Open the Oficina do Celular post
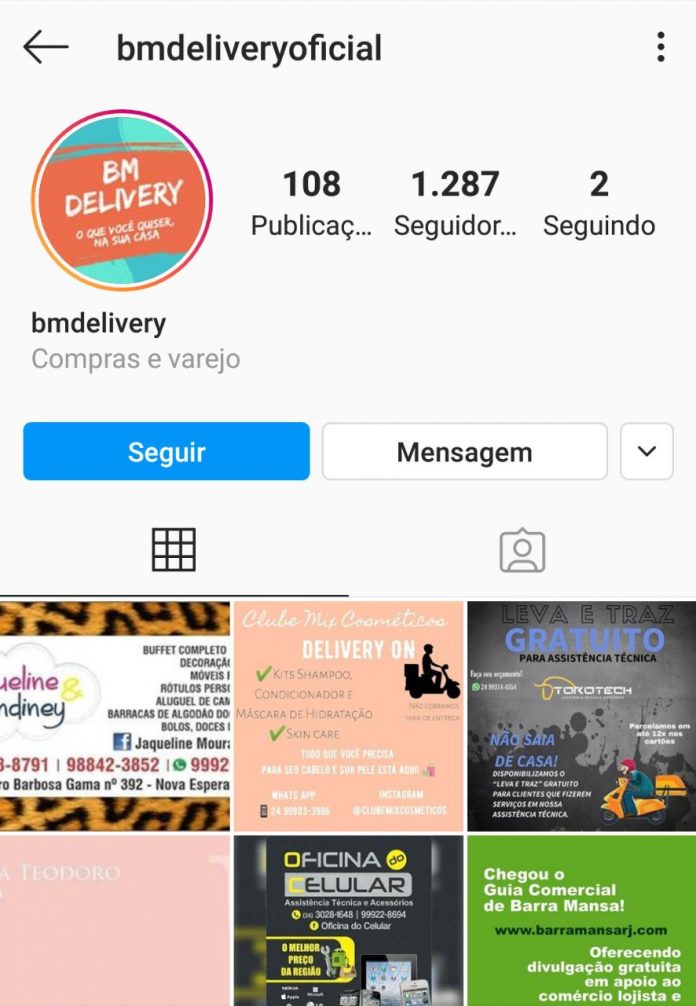This screenshot has height=1006, width=696. (x=348, y=920)
